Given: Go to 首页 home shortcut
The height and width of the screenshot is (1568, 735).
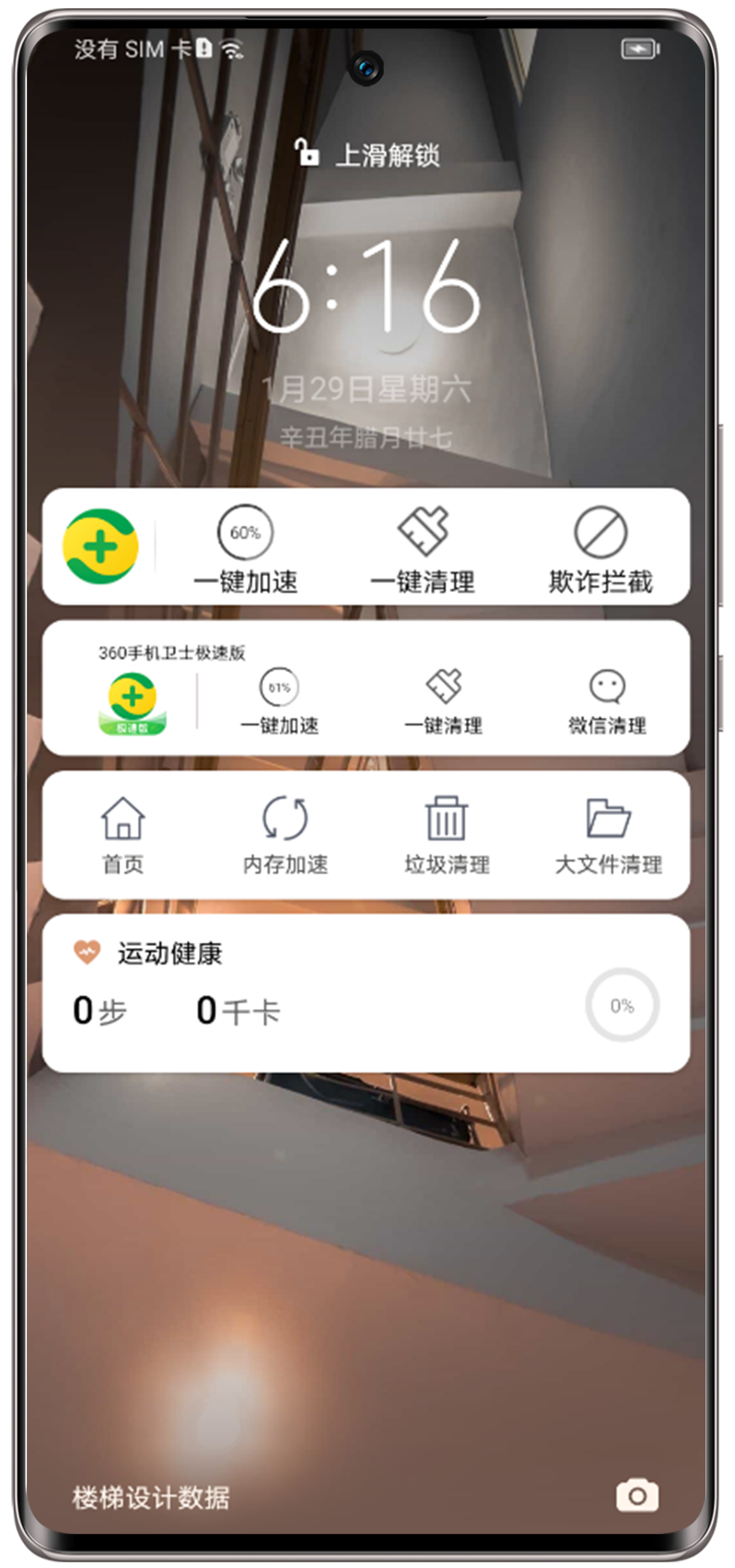Looking at the screenshot, I should click(123, 835).
